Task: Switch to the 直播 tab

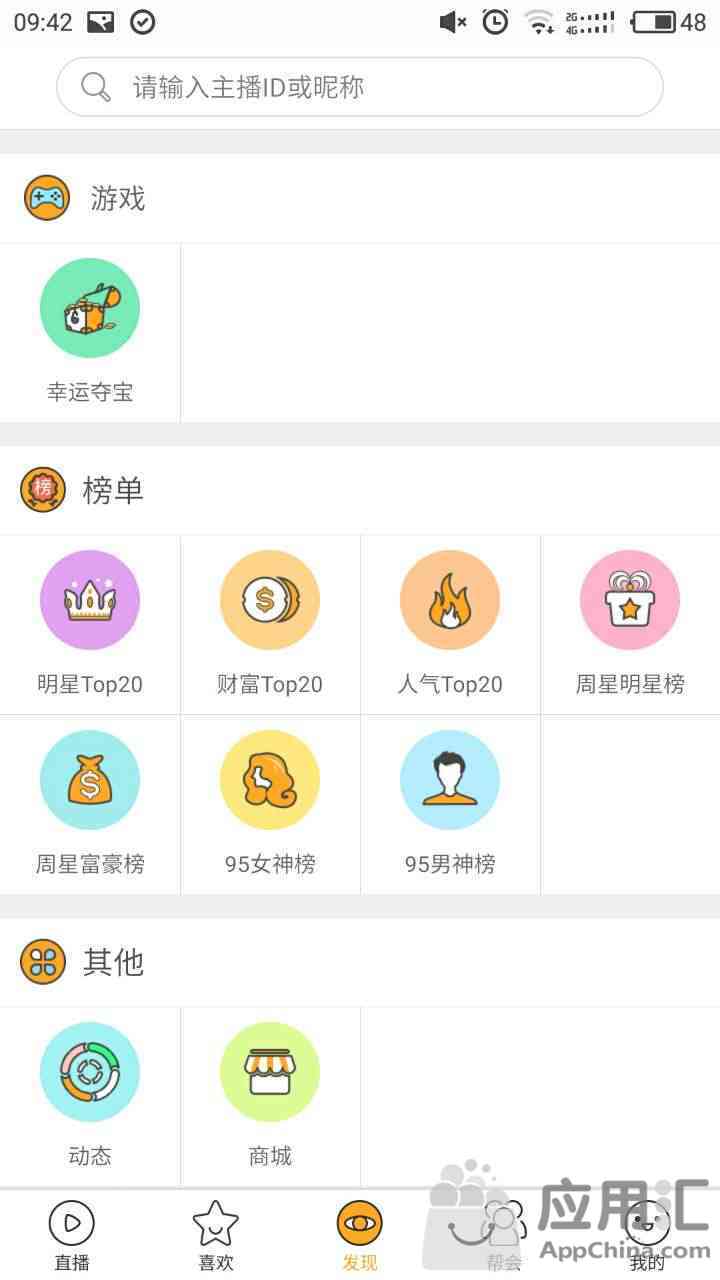Action: [x=72, y=1236]
